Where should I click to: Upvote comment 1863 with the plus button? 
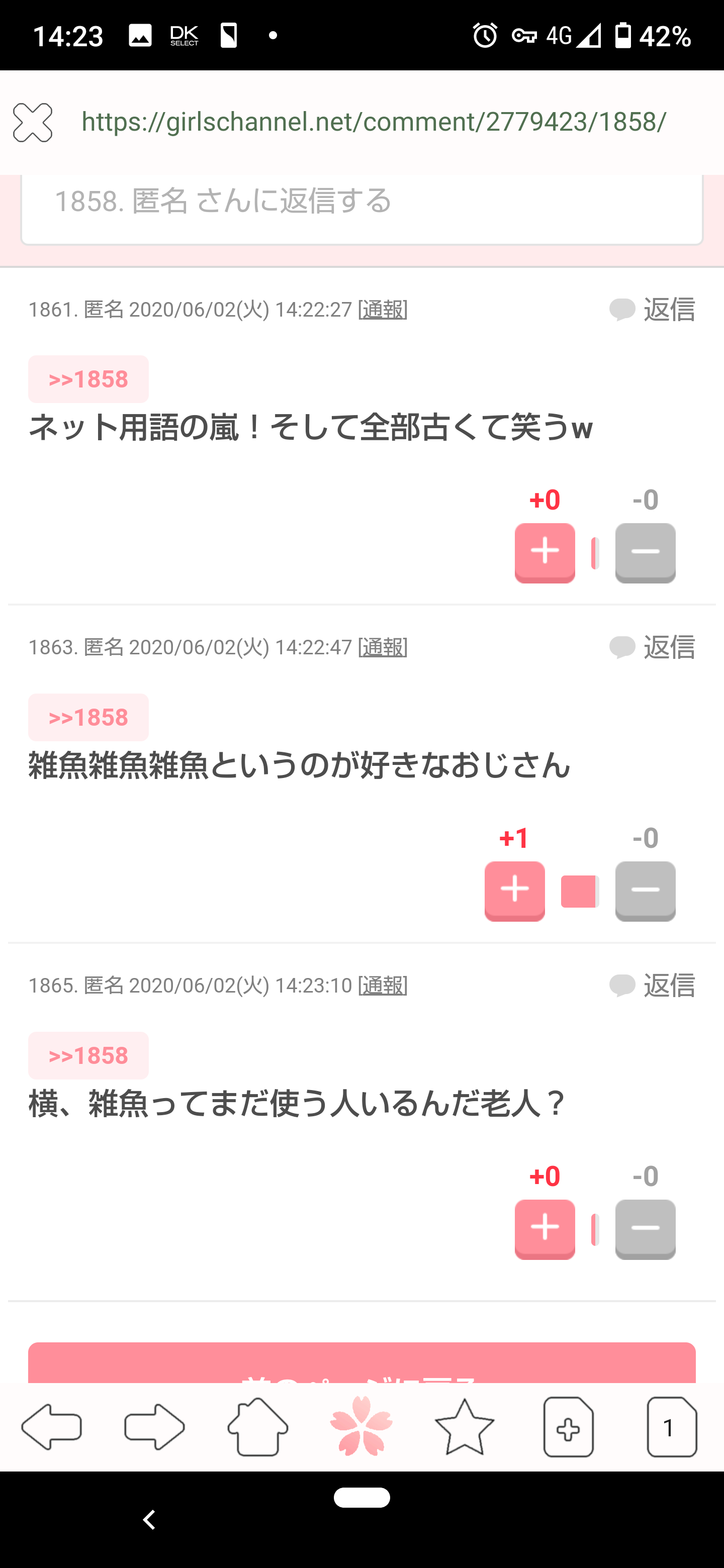pos(514,891)
